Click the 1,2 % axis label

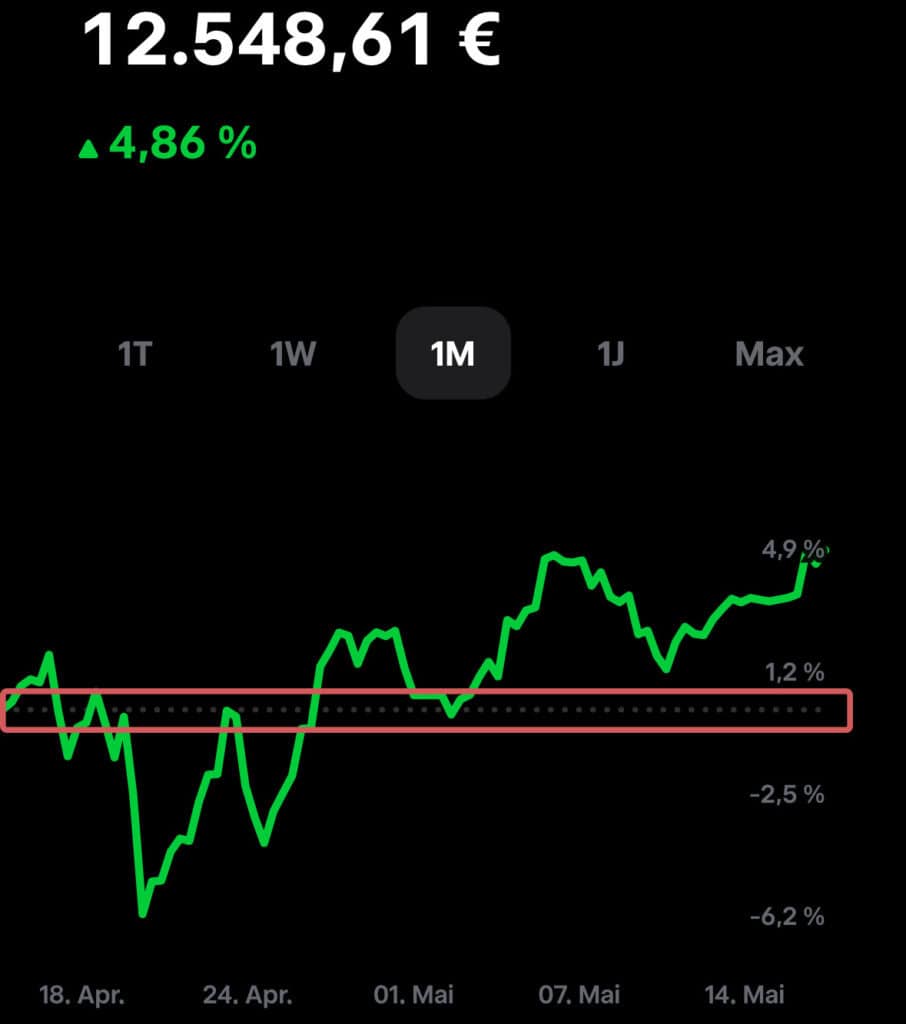point(796,672)
